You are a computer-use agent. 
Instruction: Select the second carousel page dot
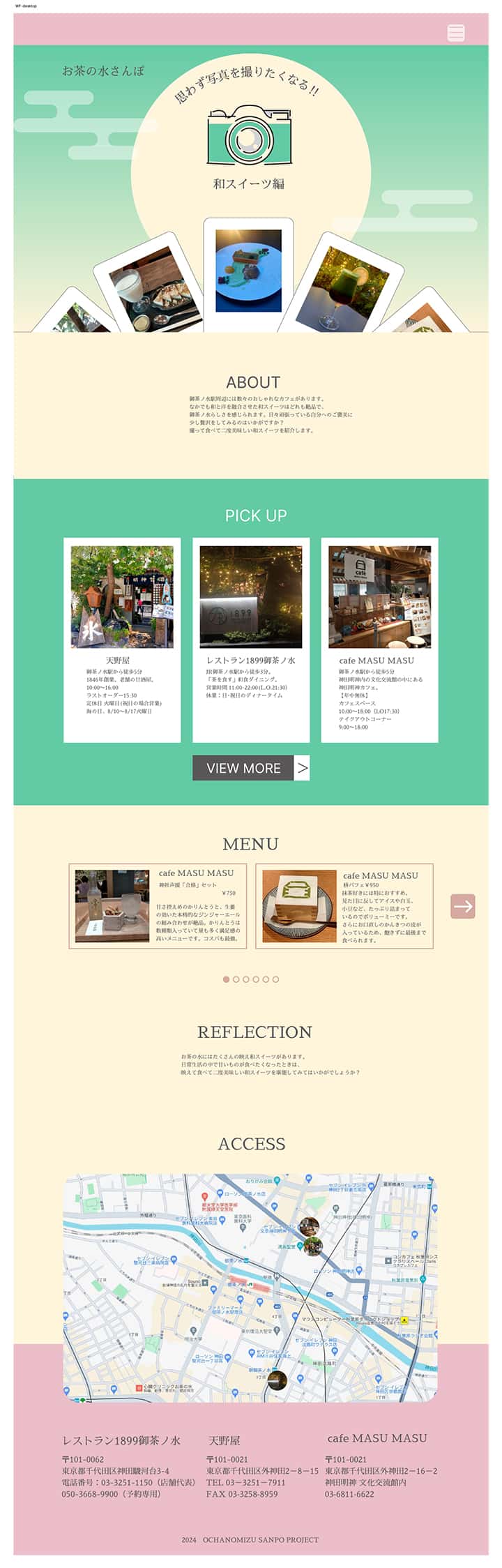point(236,979)
